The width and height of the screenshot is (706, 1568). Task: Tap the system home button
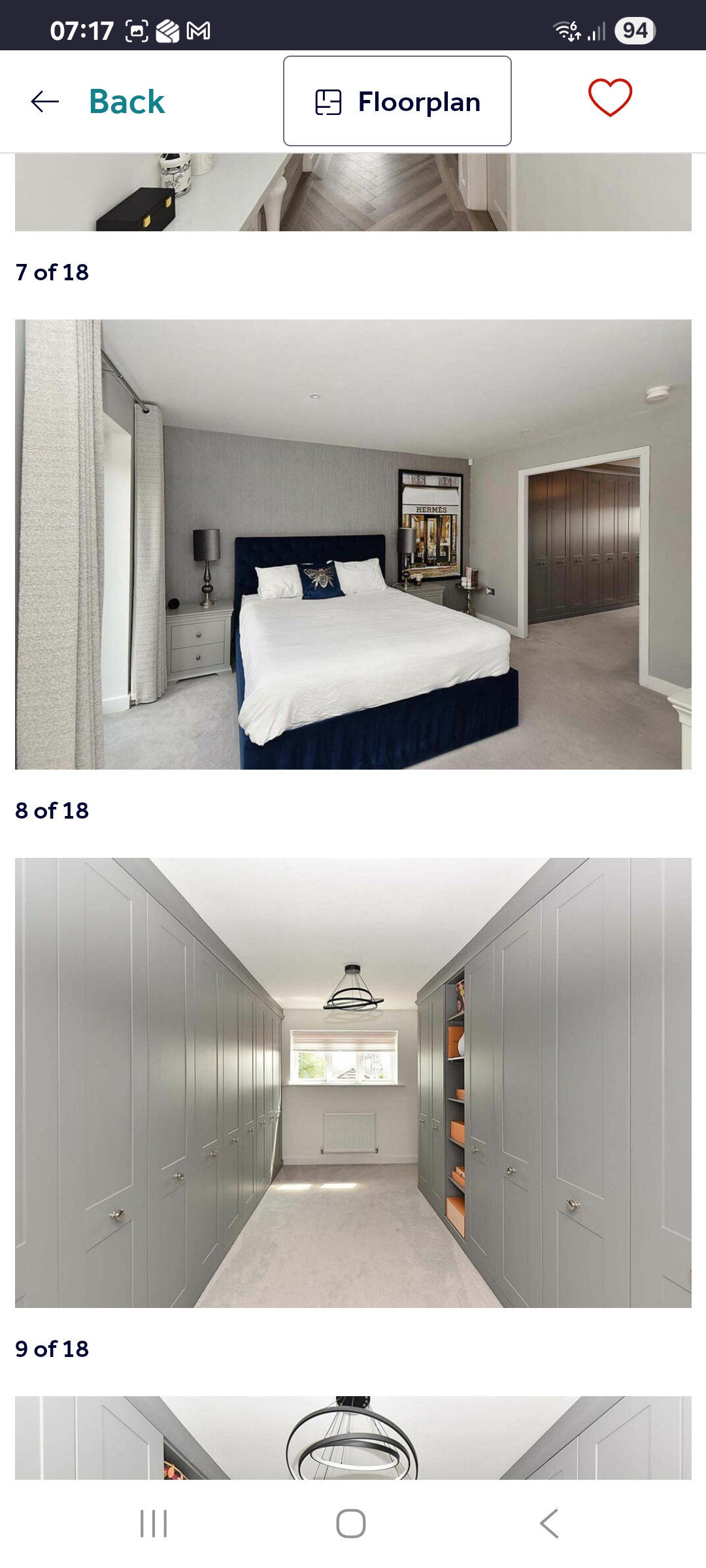point(351,1524)
